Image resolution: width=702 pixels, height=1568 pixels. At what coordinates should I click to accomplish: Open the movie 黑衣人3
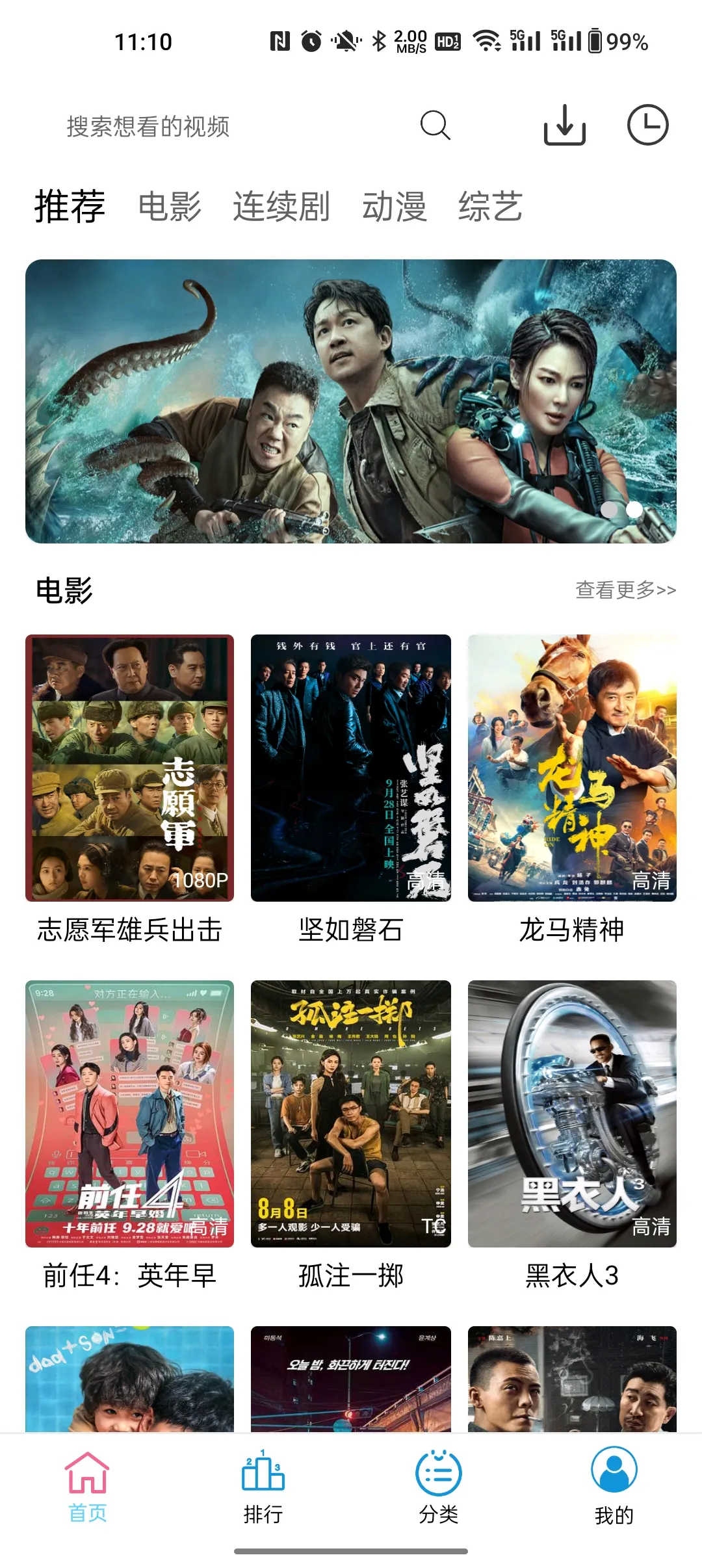572,1114
